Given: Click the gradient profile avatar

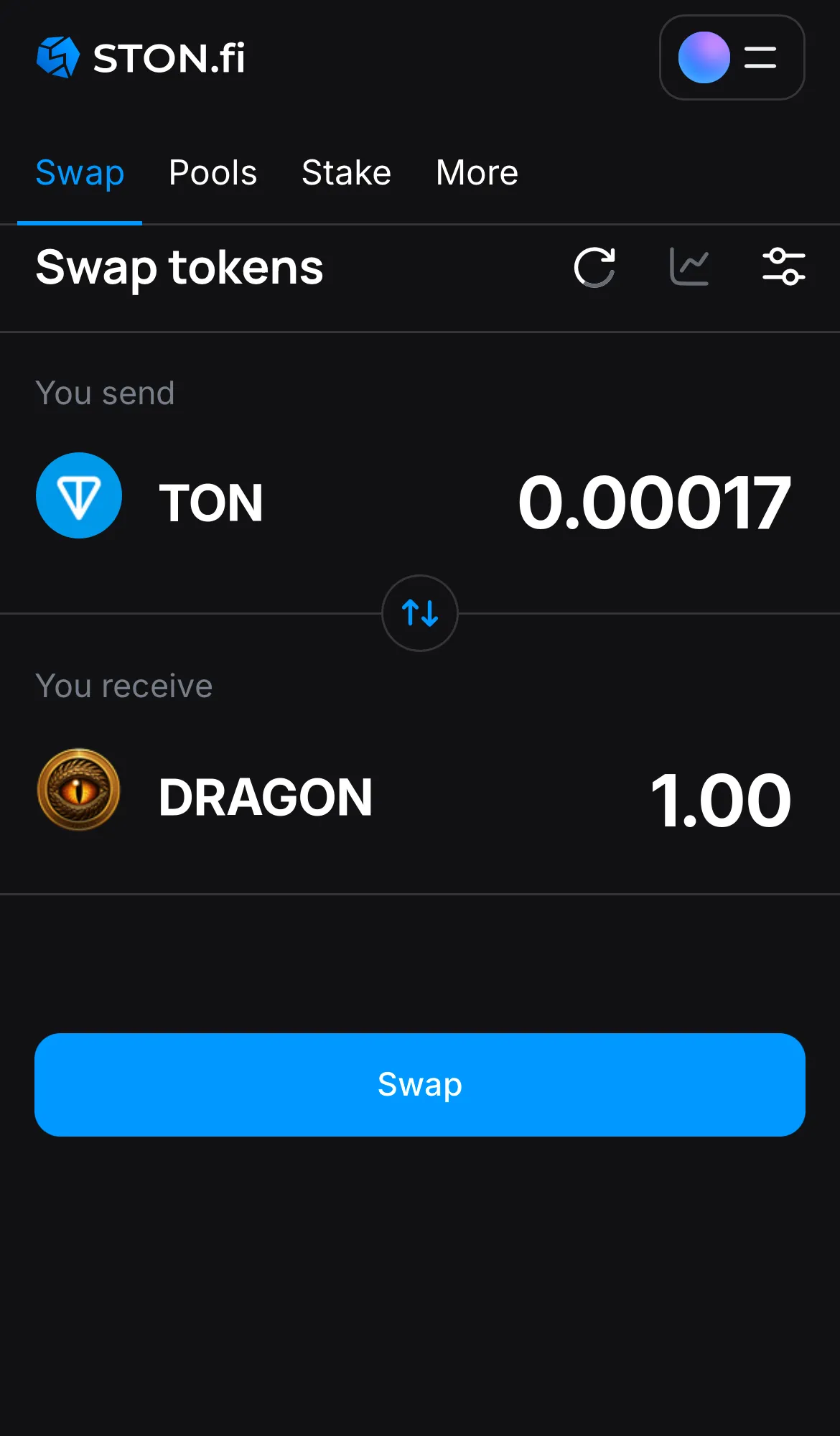Looking at the screenshot, I should tap(704, 58).
